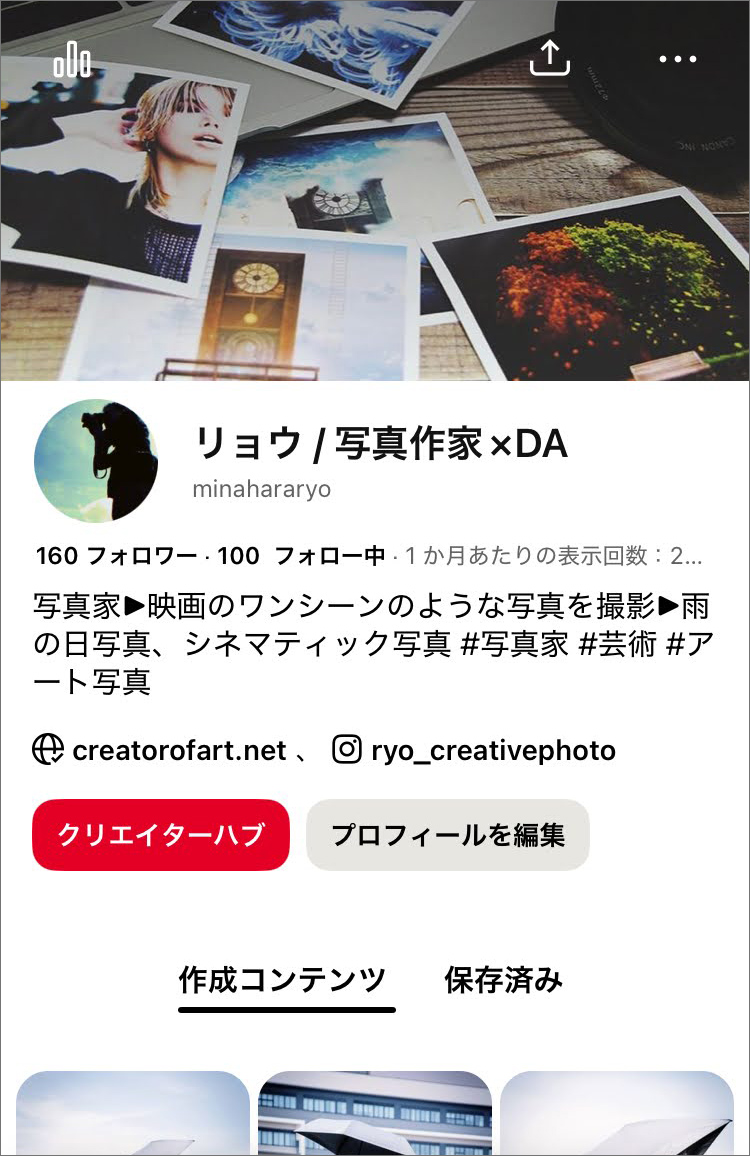Click the share icon at top right
The width and height of the screenshot is (750, 1156).
[551, 59]
